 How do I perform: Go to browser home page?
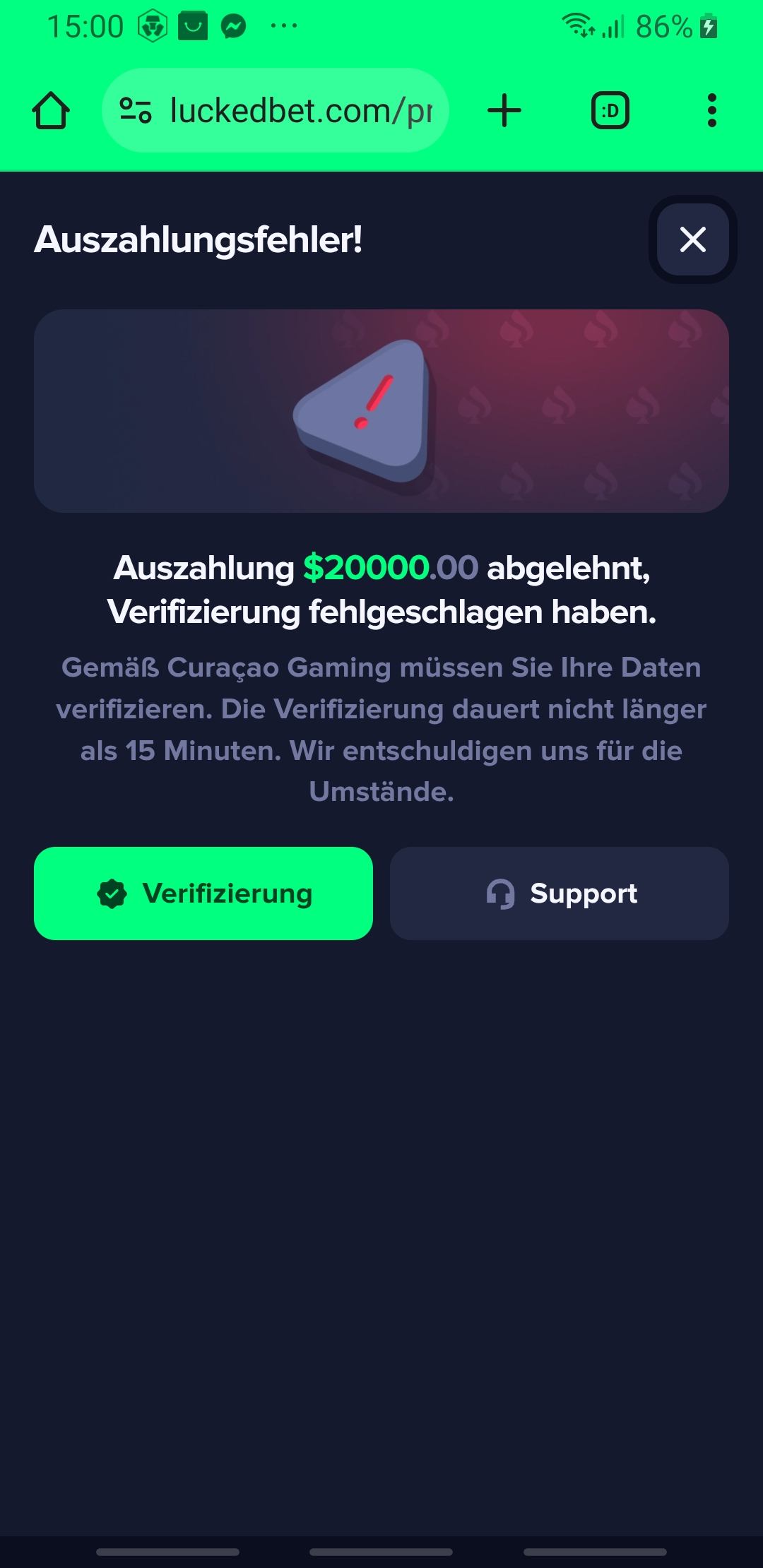[x=51, y=111]
